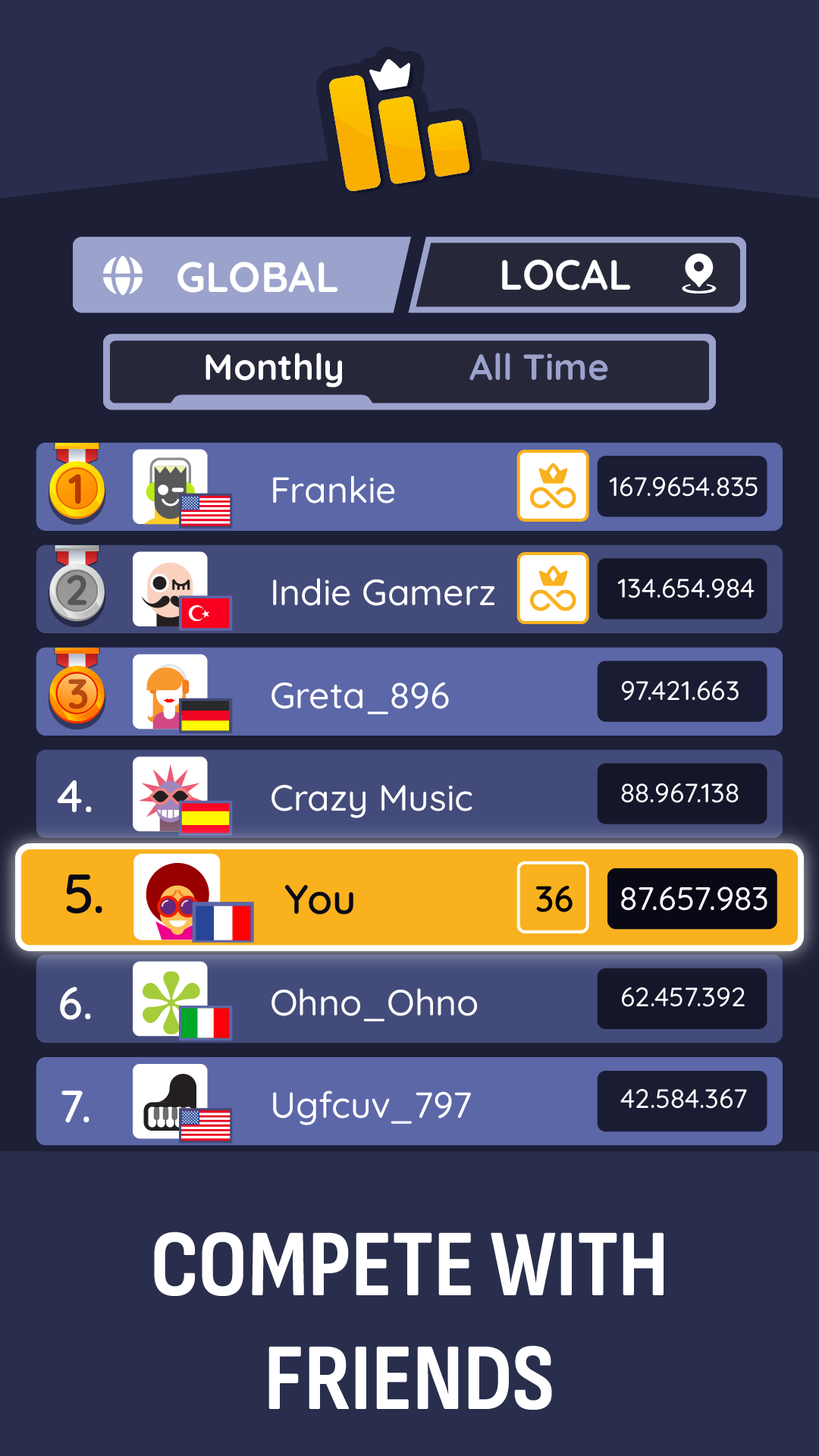Open Greta_896's leaderboard entry
Image resolution: width=819 pixels, height=1456 pixels.
tap(409, 692)
